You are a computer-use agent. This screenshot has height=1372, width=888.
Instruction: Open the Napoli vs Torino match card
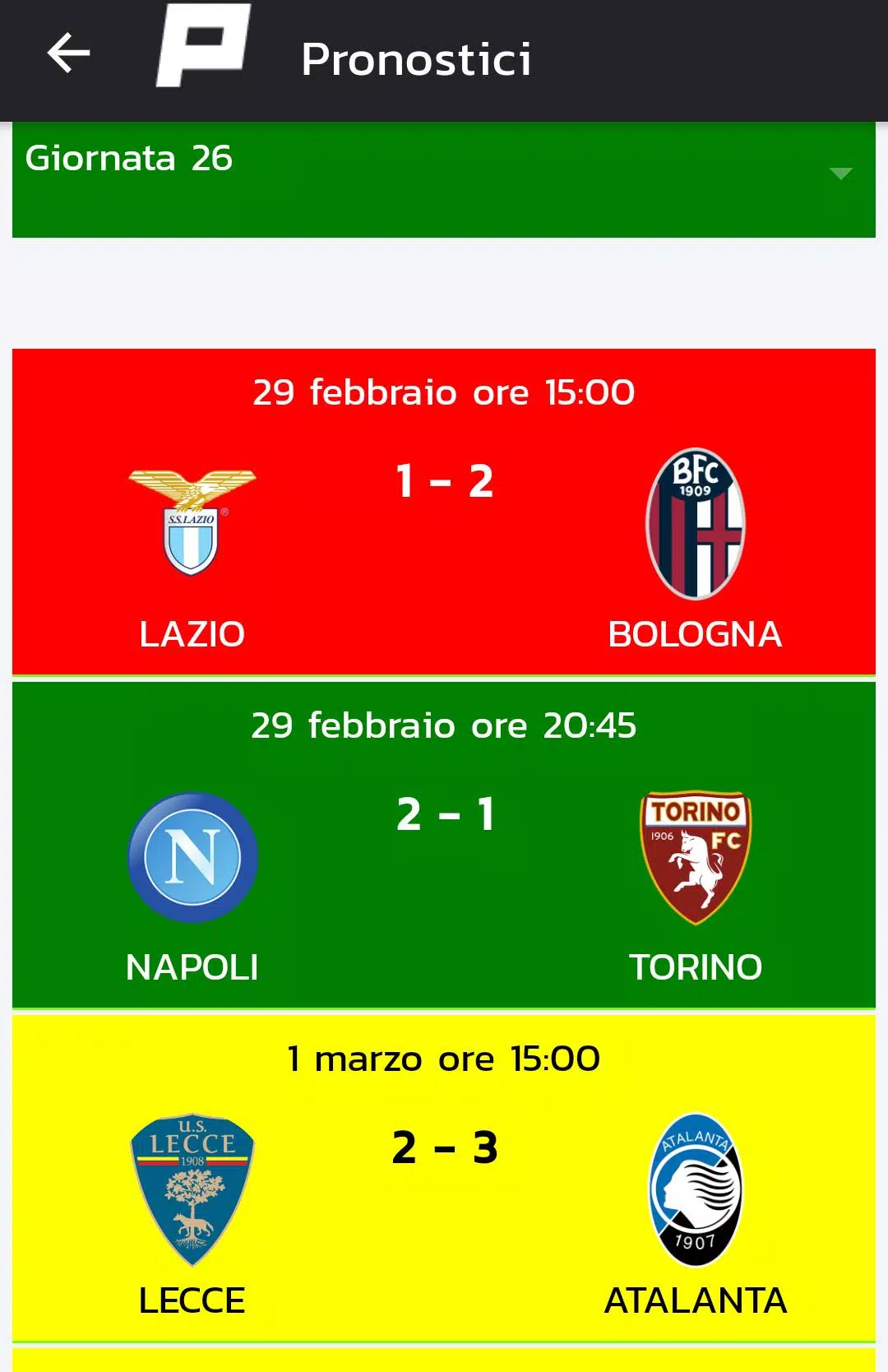point(443,844)
